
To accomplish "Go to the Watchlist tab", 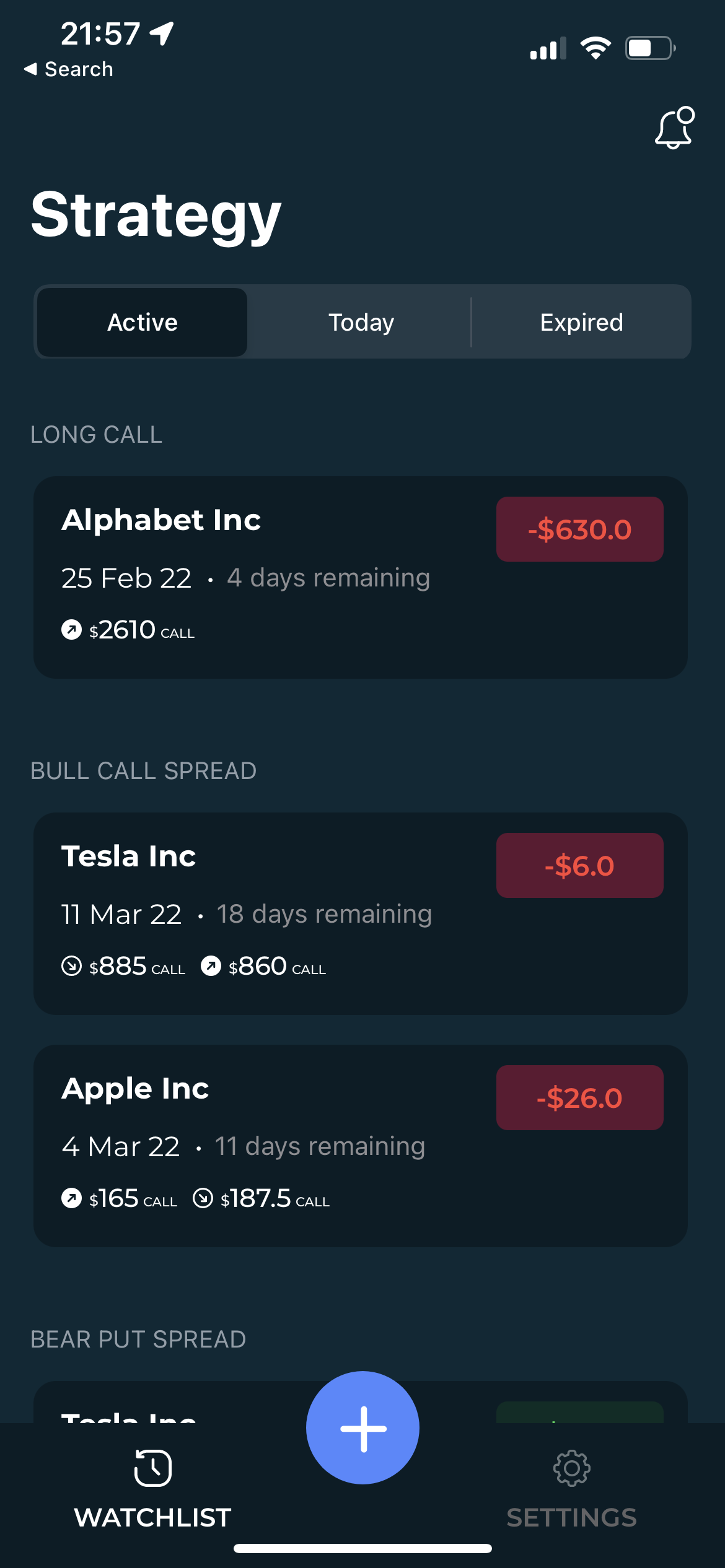I will [152, 1486].
